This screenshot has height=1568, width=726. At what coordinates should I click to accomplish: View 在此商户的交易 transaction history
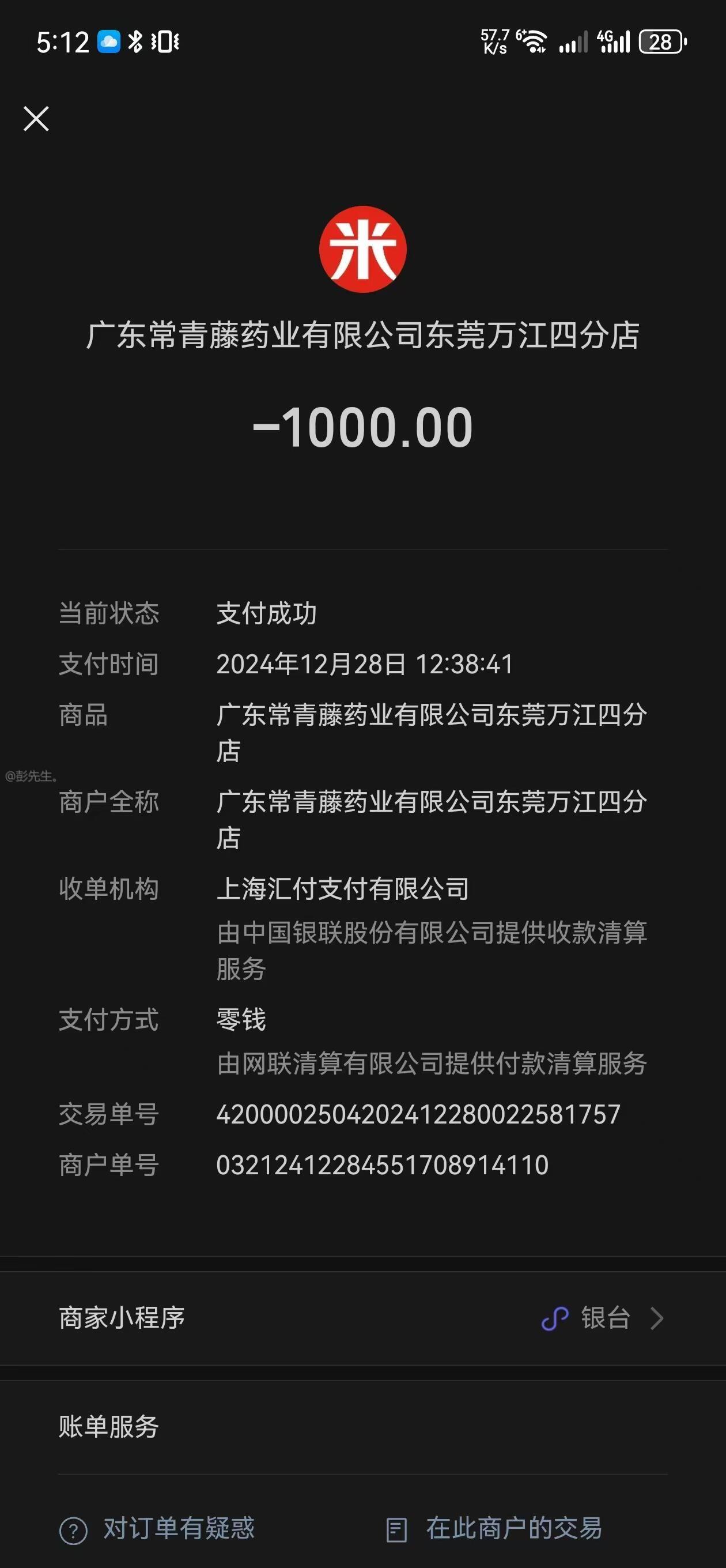(x=496, y=1528)
